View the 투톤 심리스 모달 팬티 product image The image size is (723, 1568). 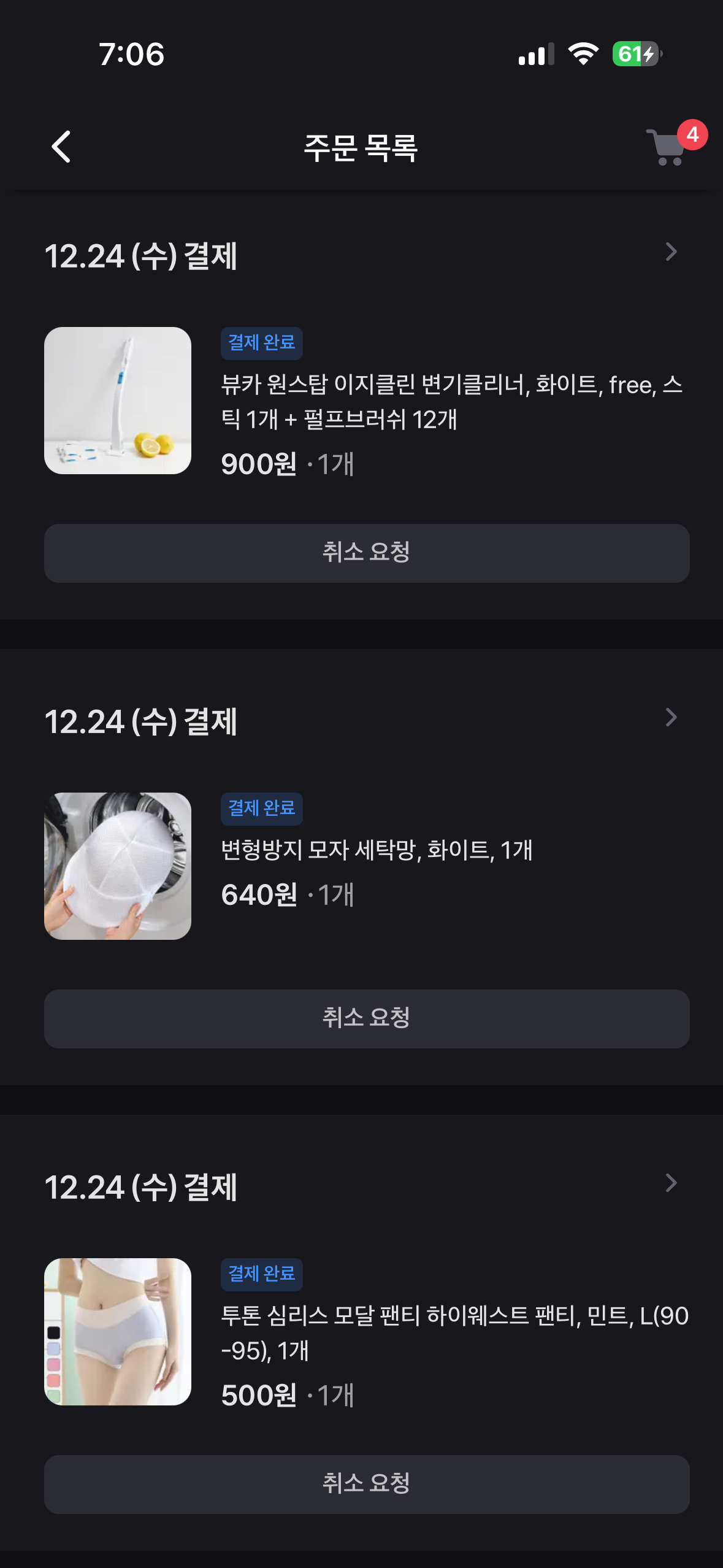tap(118, 1332)
